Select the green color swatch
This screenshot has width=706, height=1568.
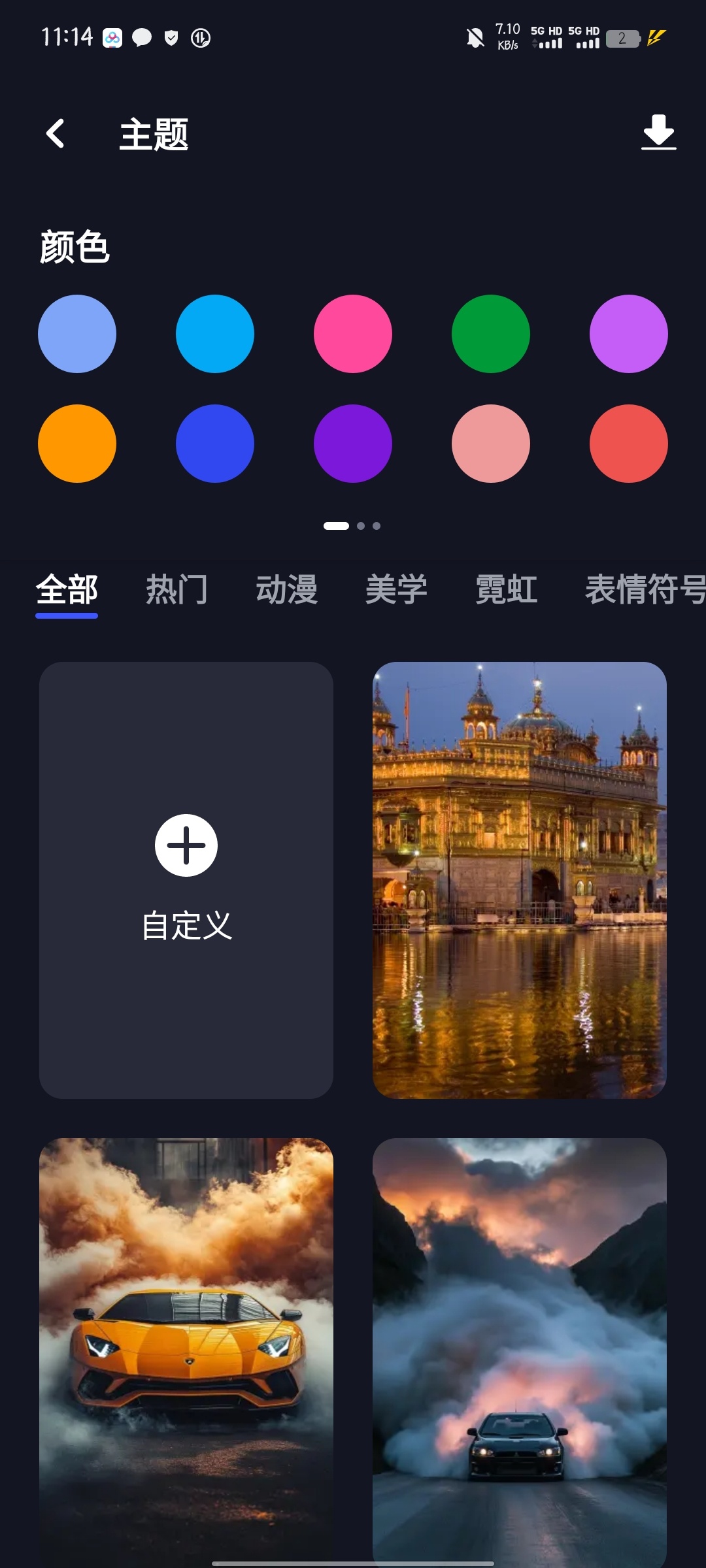[491, 334]
